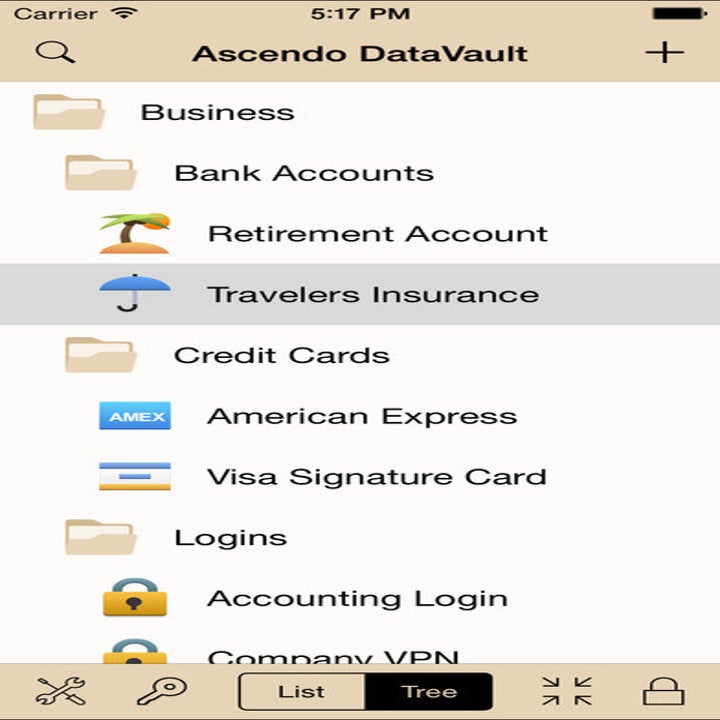Add a new item with plus
Image resolution: width=720 pixels, height=720 pixels.
pyautogui.click(x=664, y=52)
